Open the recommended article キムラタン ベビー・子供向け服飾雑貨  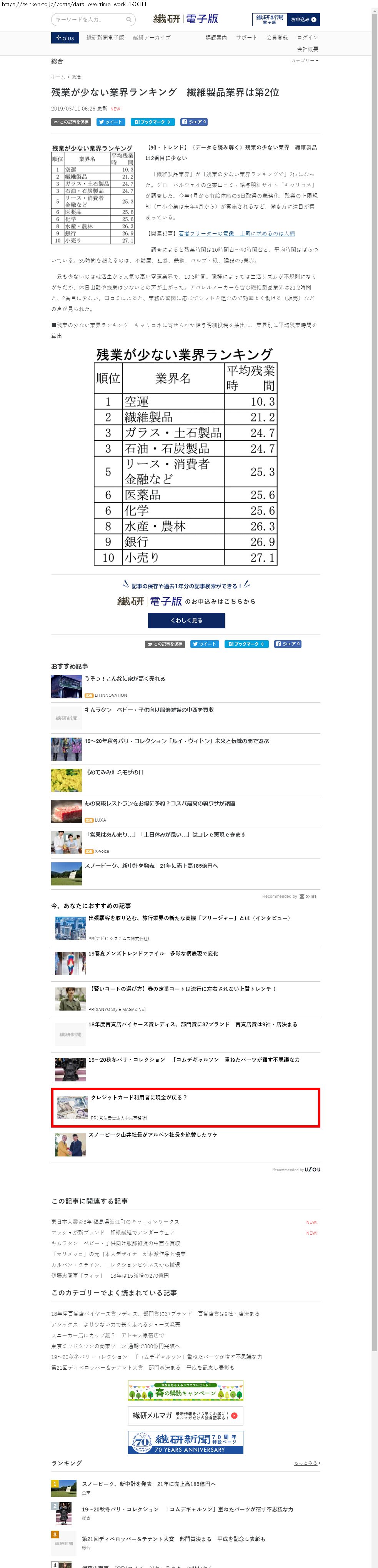(149, 710)
